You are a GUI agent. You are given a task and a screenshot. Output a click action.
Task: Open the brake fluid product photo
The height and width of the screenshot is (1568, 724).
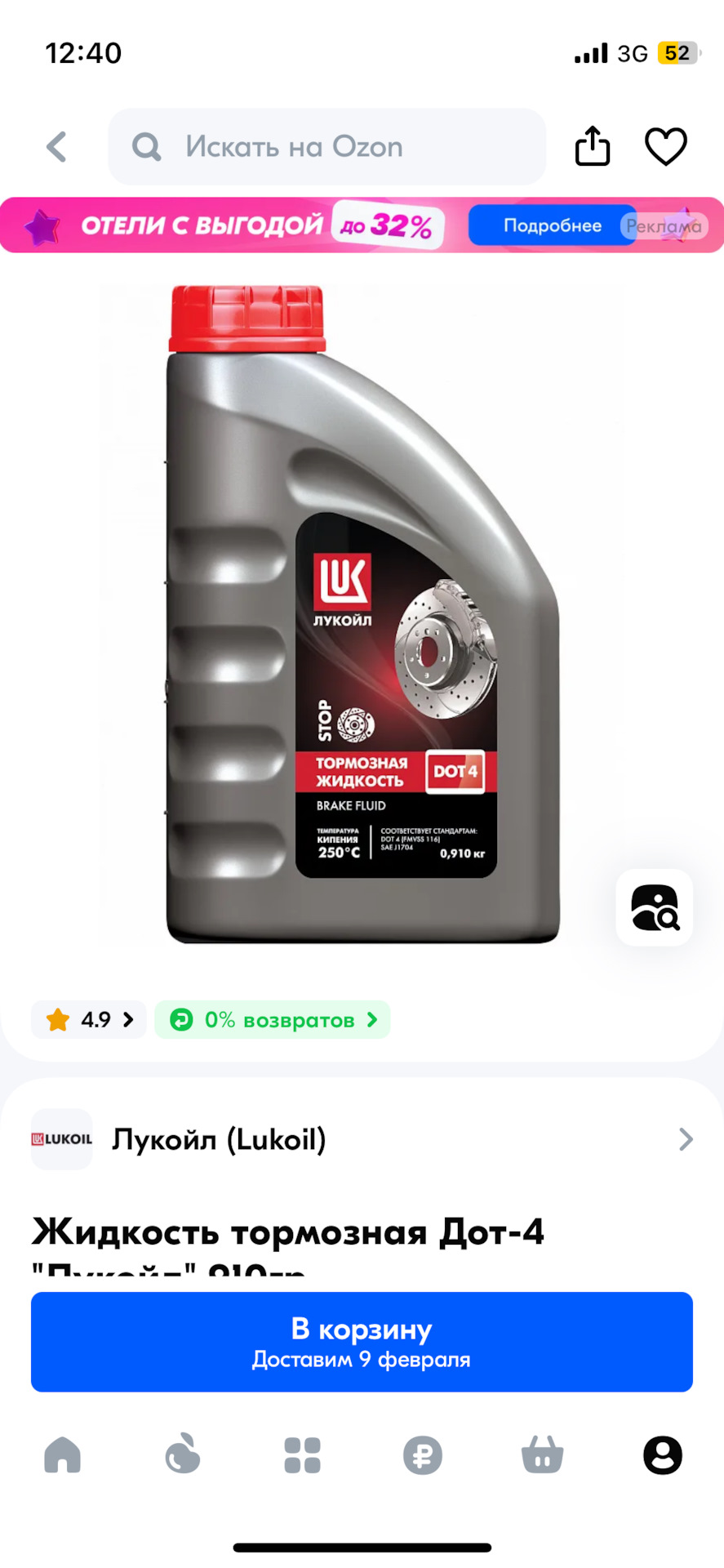point(362,614)
